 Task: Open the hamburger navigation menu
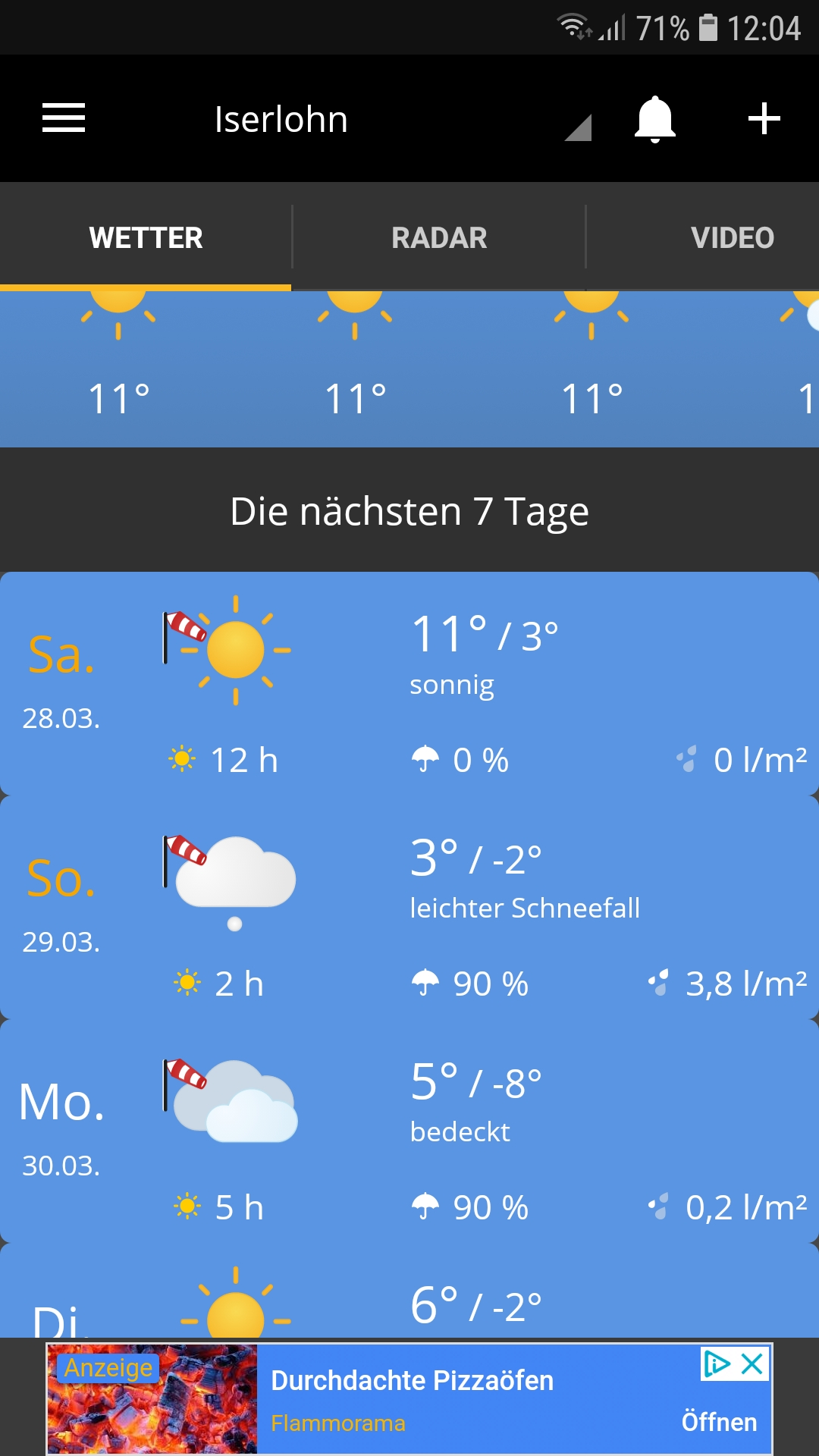[x=64, y=118]
